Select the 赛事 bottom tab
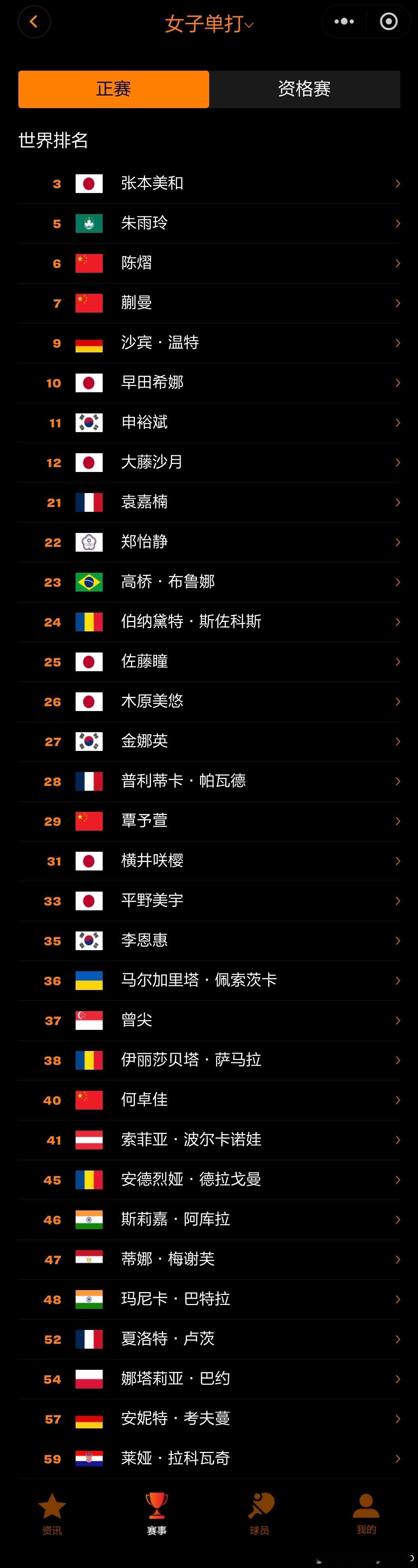 [156, 1514]
